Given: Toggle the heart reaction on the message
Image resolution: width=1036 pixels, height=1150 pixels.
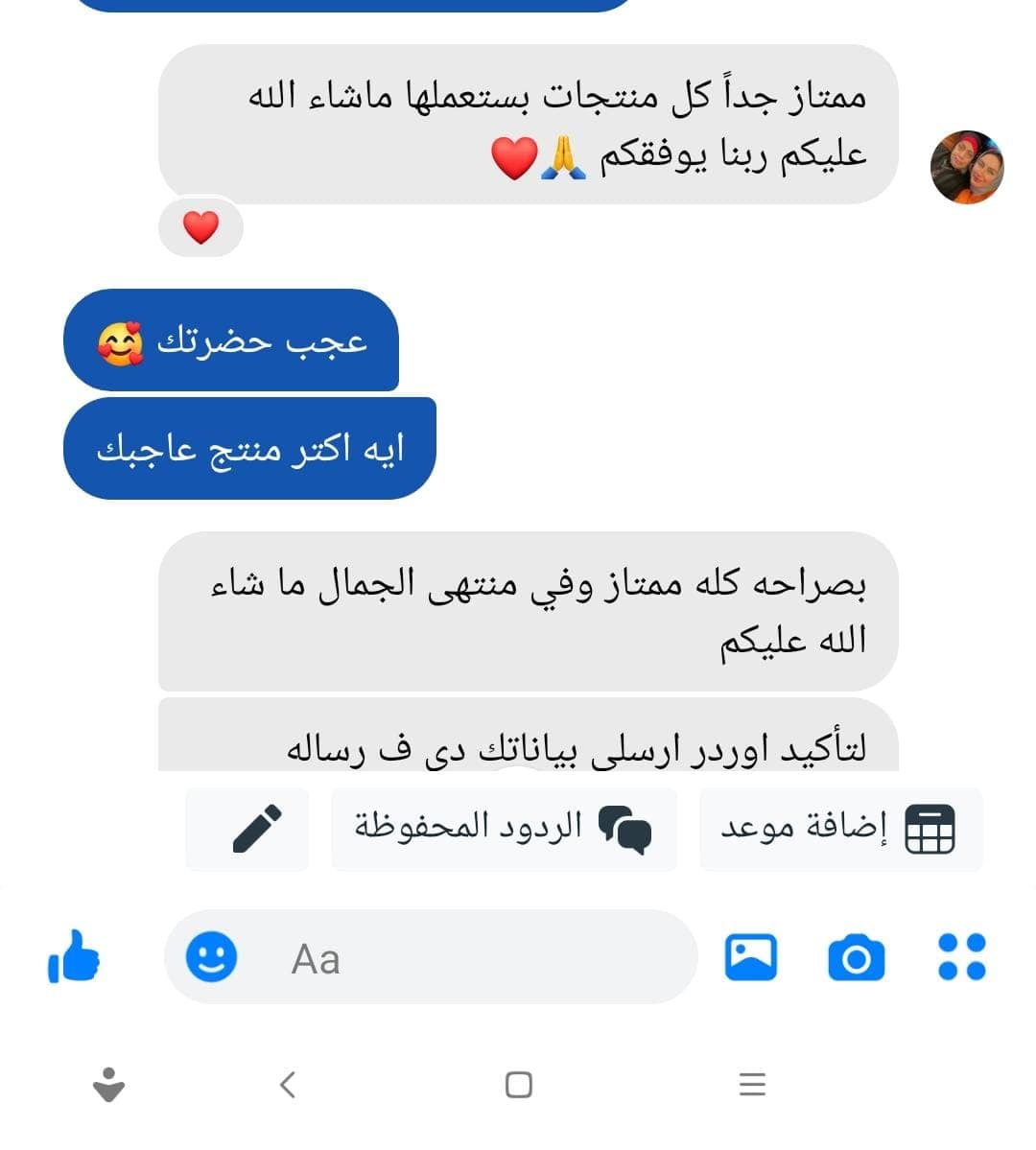Looking at the screenshot, I should (200, 227).
